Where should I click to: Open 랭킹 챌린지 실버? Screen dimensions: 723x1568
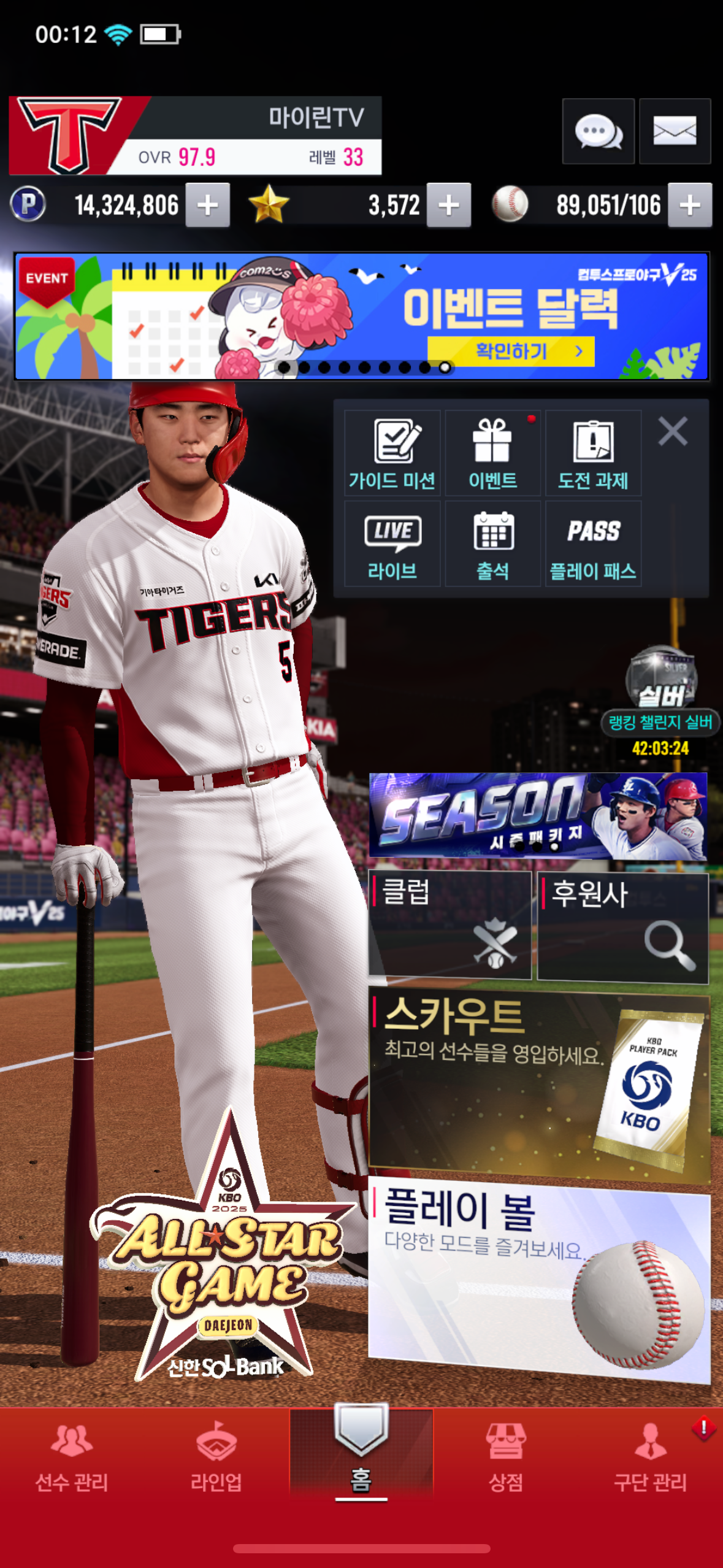[660, 699]
